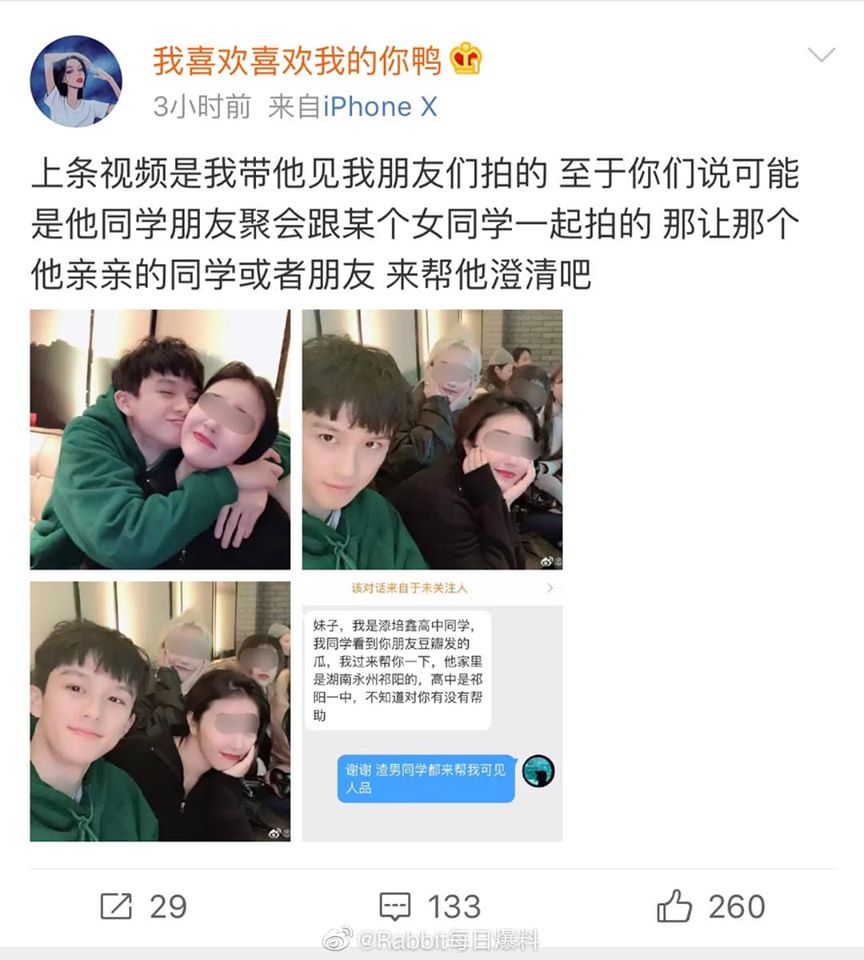The width and height of the screenshot is (864, 960).
Task: Open the poster's profile avatar
Action: [x=76, y=81]
